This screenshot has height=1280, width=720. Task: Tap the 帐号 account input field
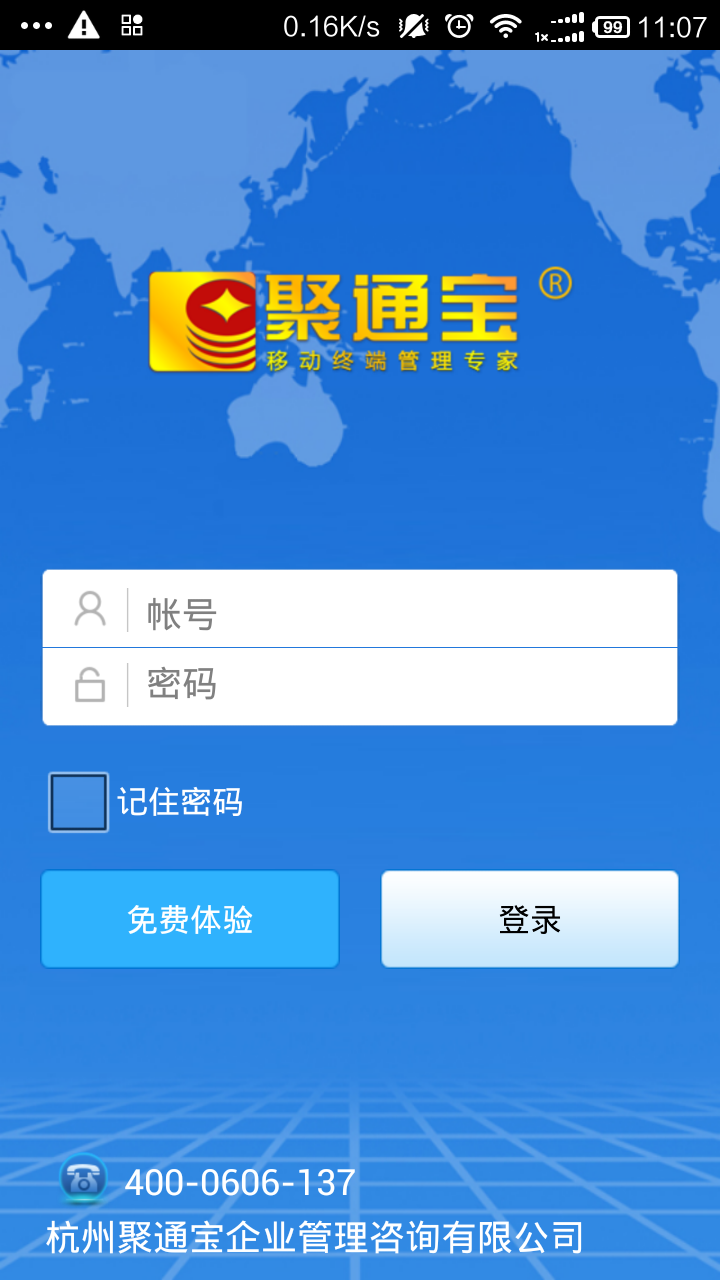coord(400,610)
